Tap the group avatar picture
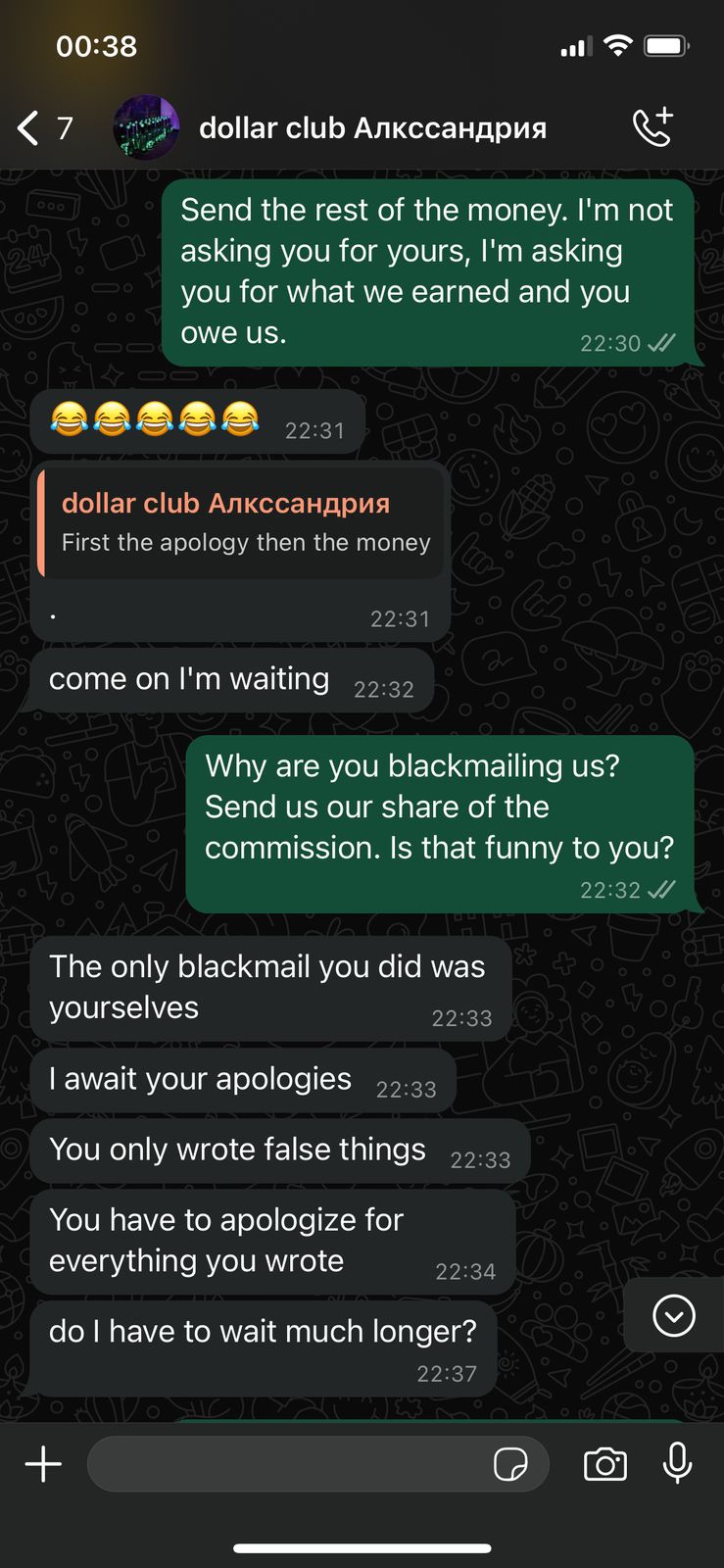The height and width of the screenshot is (1568, 724). coord(146,127)
